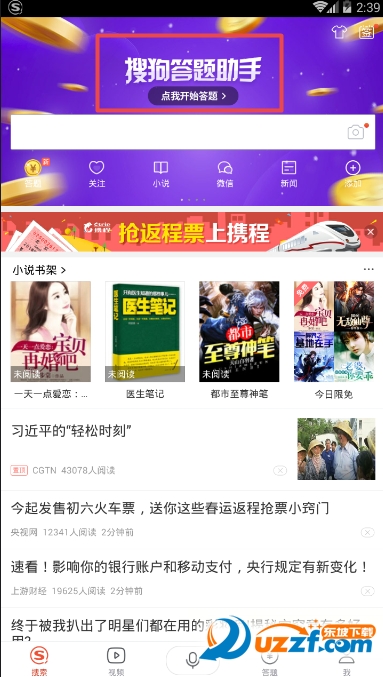Open the book 都市至尊神笔

tap(239, 339)
